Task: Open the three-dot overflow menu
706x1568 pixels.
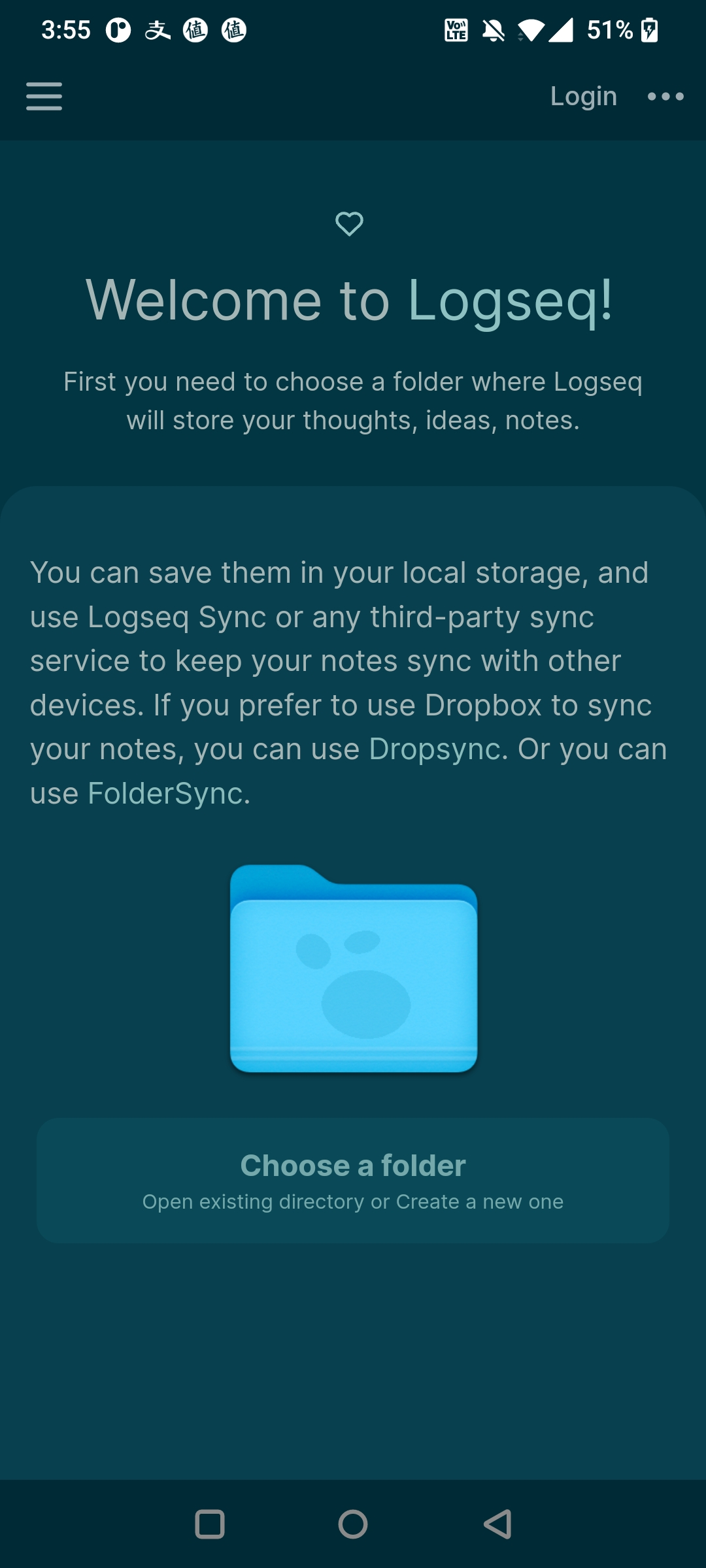Action: (665, 96)
